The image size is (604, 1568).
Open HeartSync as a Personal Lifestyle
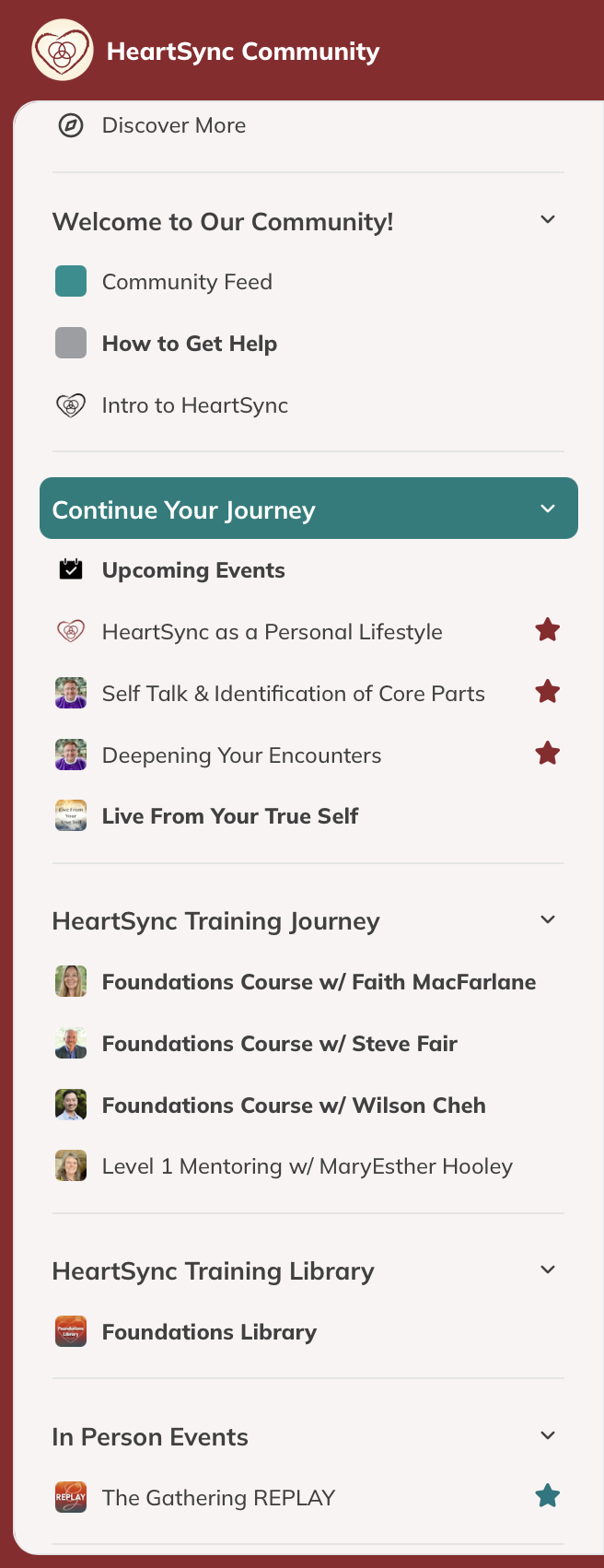(x=272, y=632)
